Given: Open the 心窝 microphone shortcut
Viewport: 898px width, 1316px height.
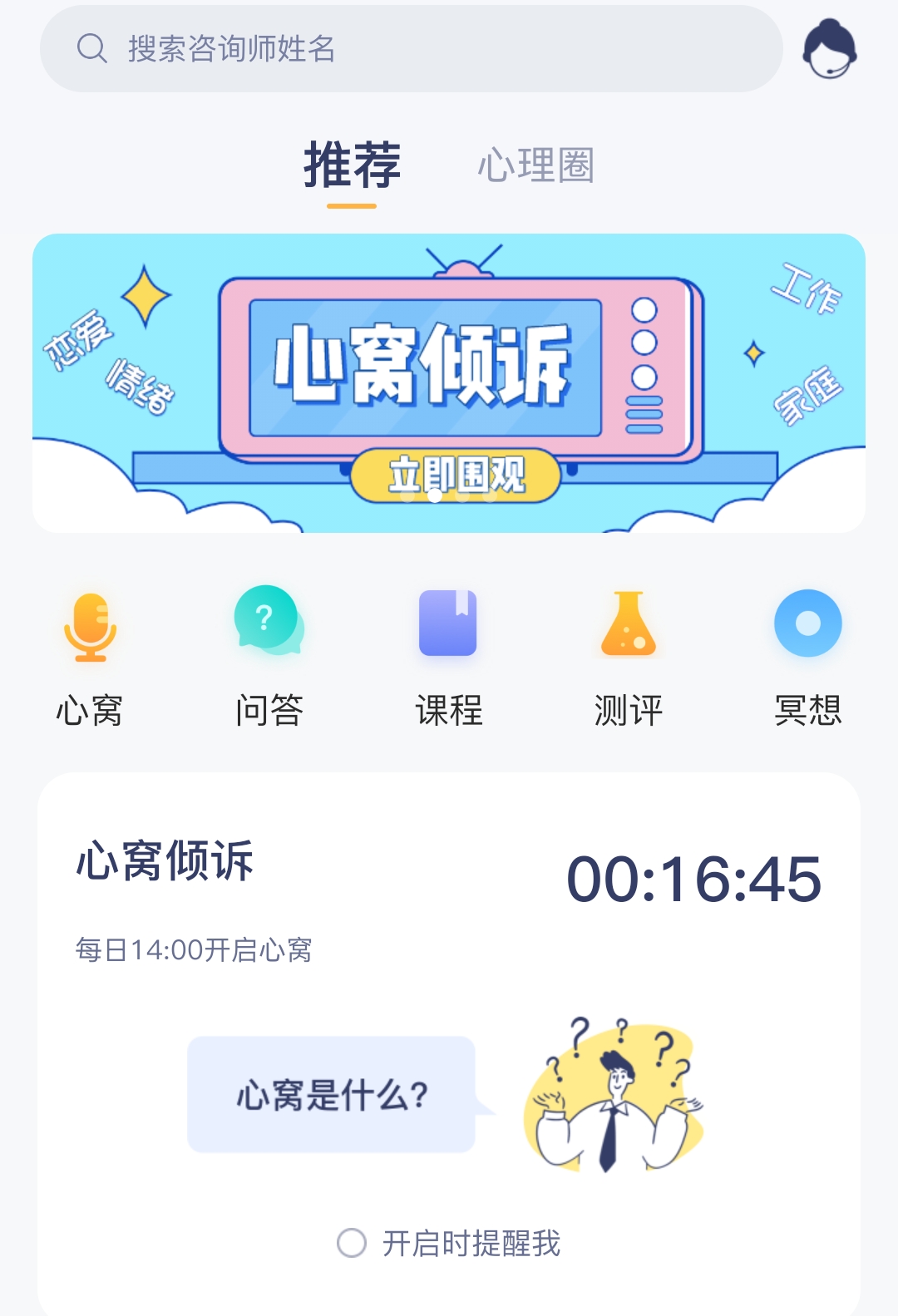Looking at the screenshot, I should (x=90, y=657).
